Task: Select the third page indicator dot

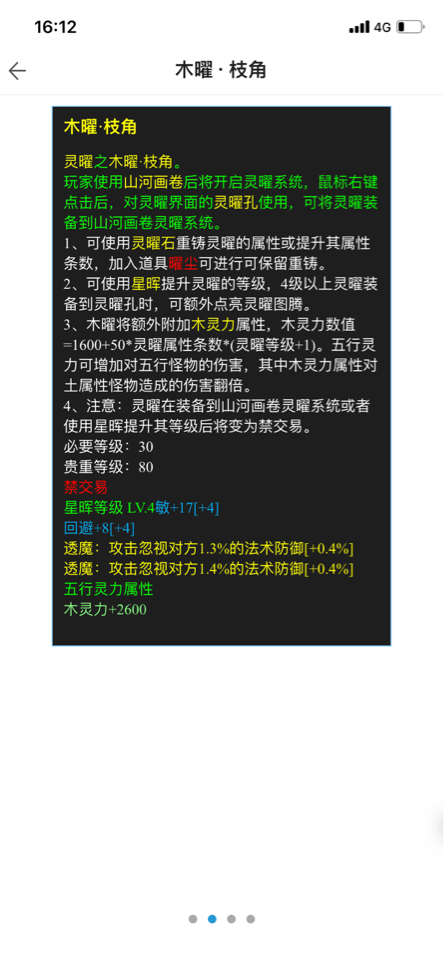Action: [231, 919]
